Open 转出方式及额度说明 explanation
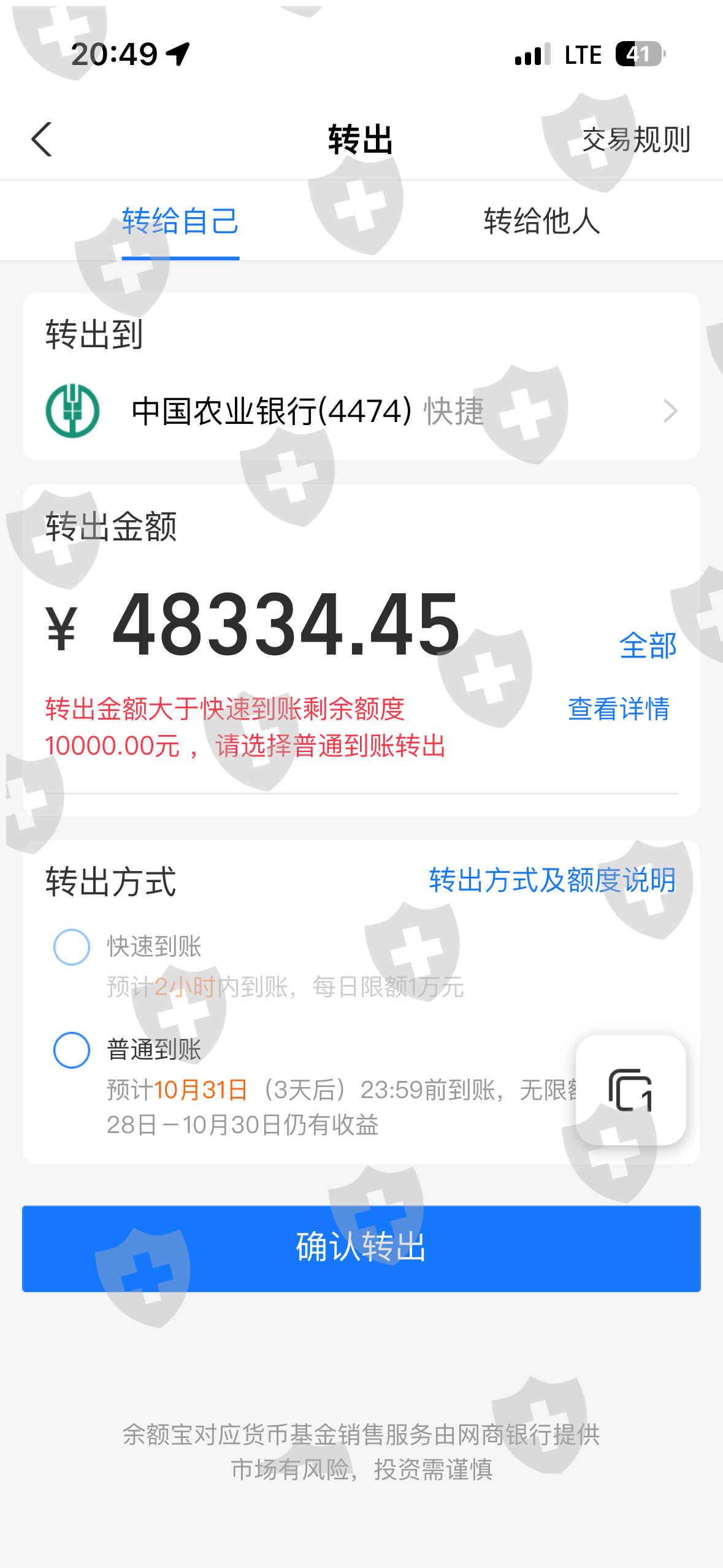723x1568 pixels. [x=553, y=880]
